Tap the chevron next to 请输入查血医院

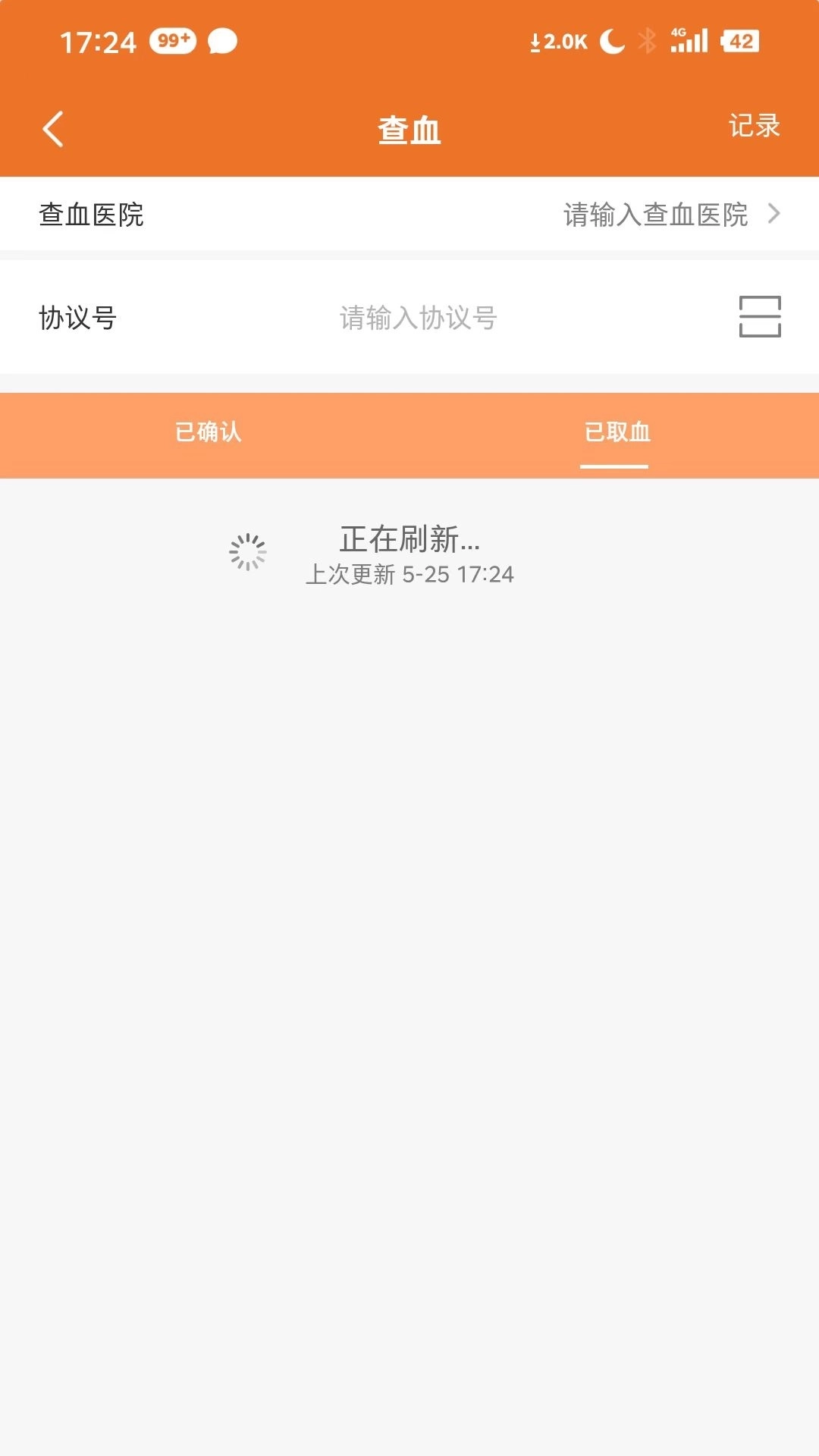point(775,215)
